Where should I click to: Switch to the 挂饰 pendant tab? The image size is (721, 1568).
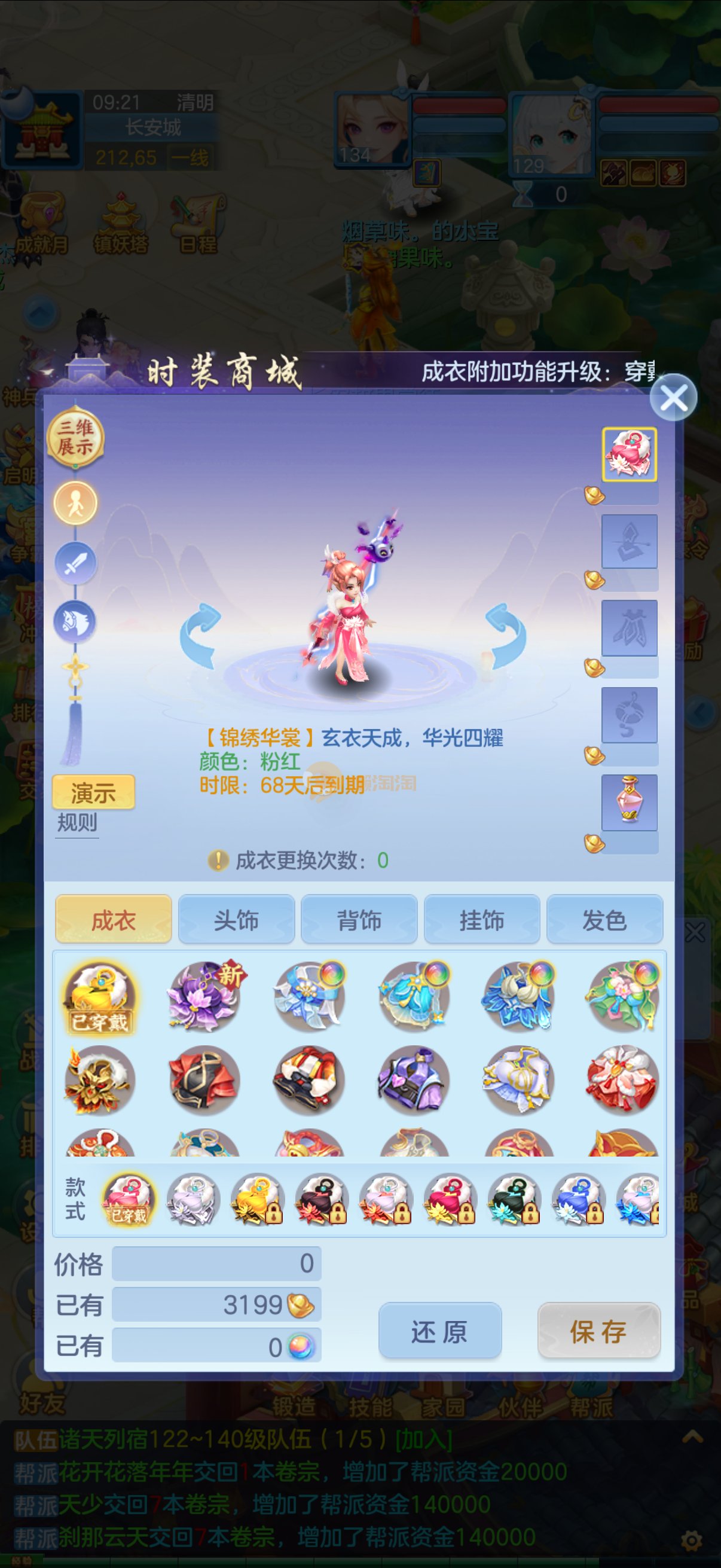[x=481, y=920]
